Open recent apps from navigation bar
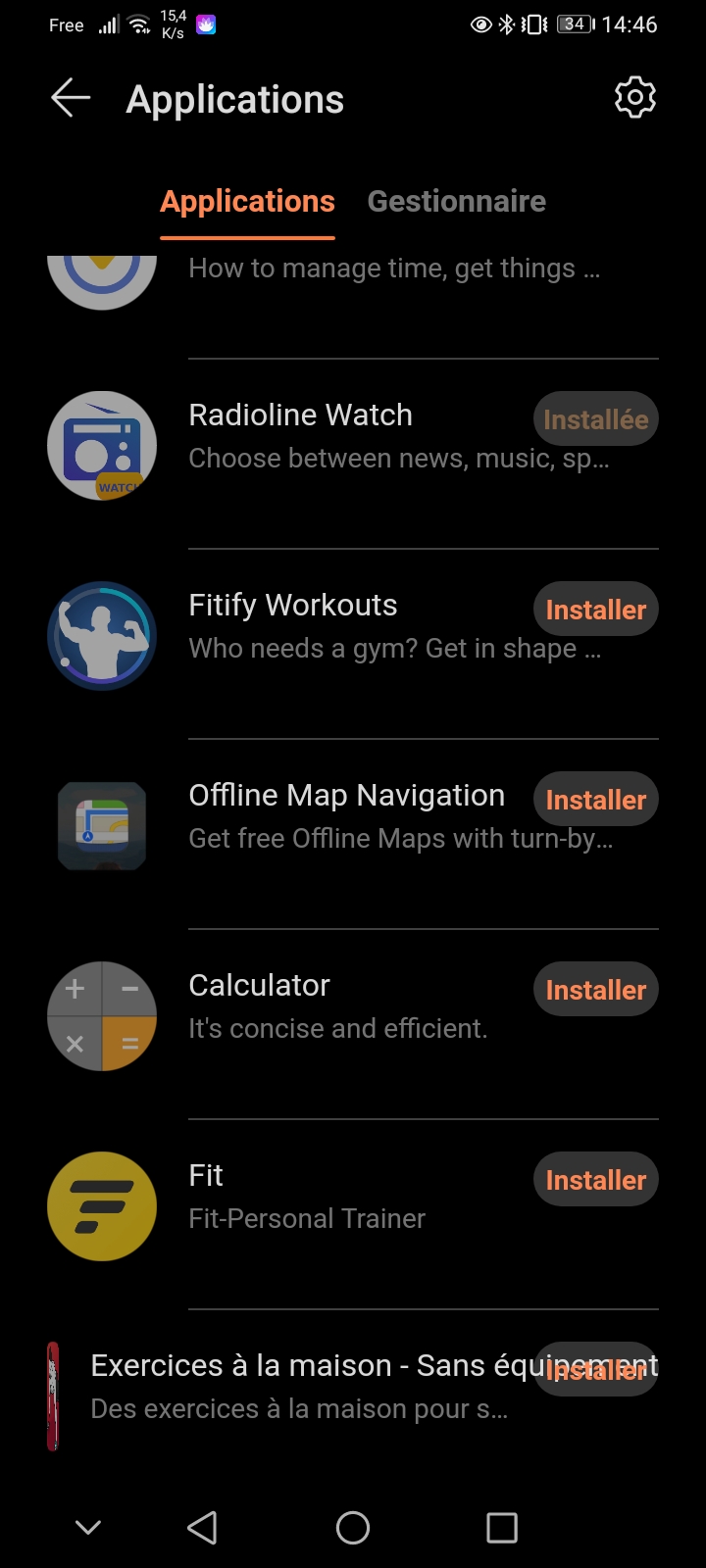The image size is (706, 1568). [502, 1527]
